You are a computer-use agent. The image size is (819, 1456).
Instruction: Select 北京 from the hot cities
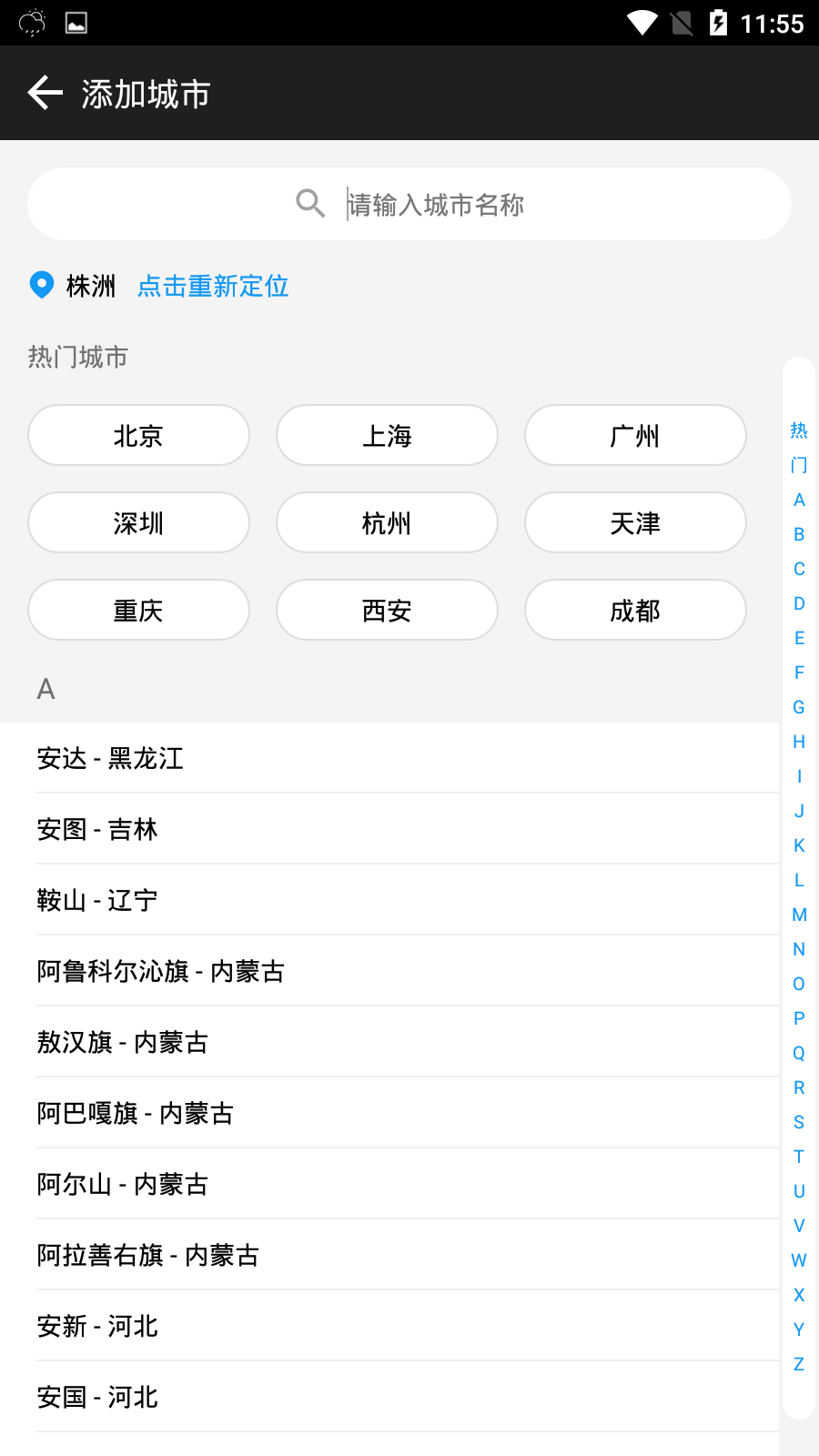point(138,435)
